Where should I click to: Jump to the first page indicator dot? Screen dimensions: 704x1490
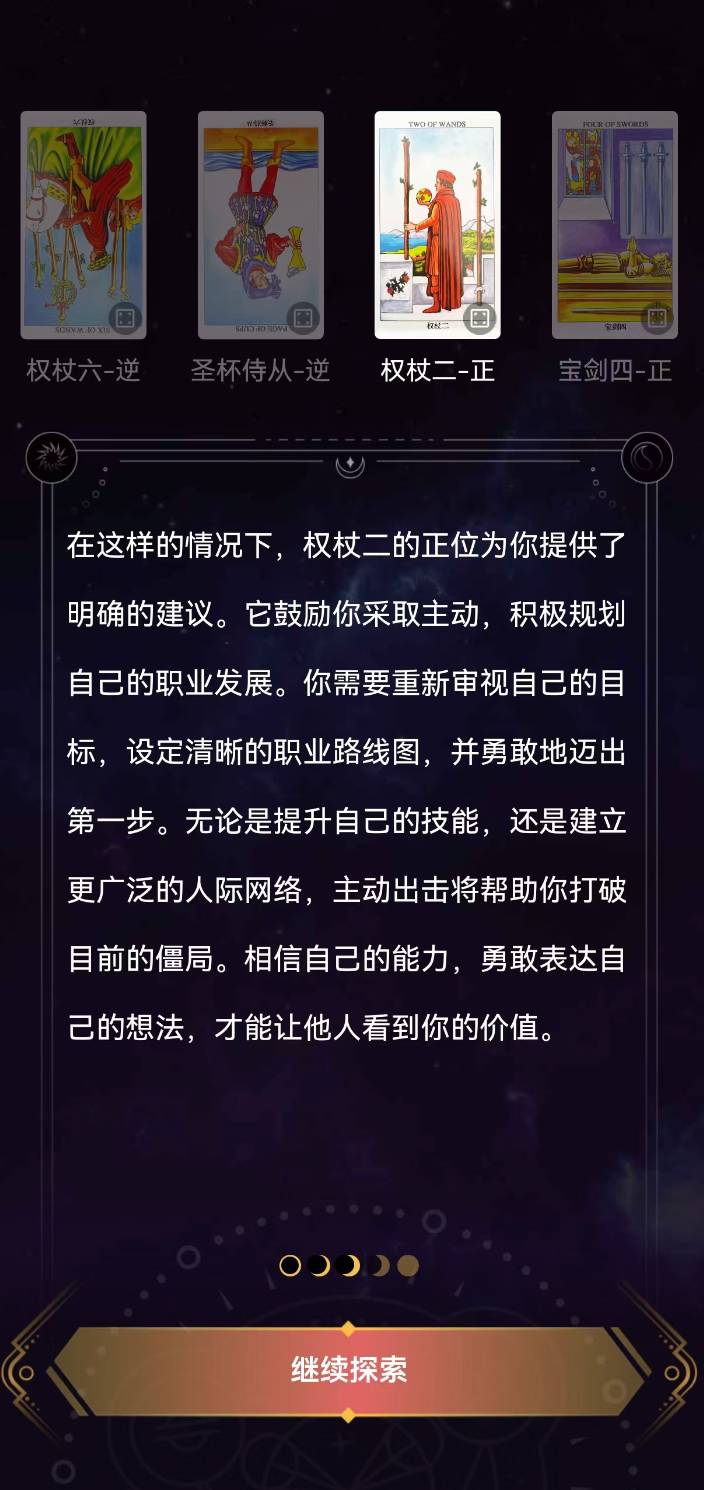290,1266
